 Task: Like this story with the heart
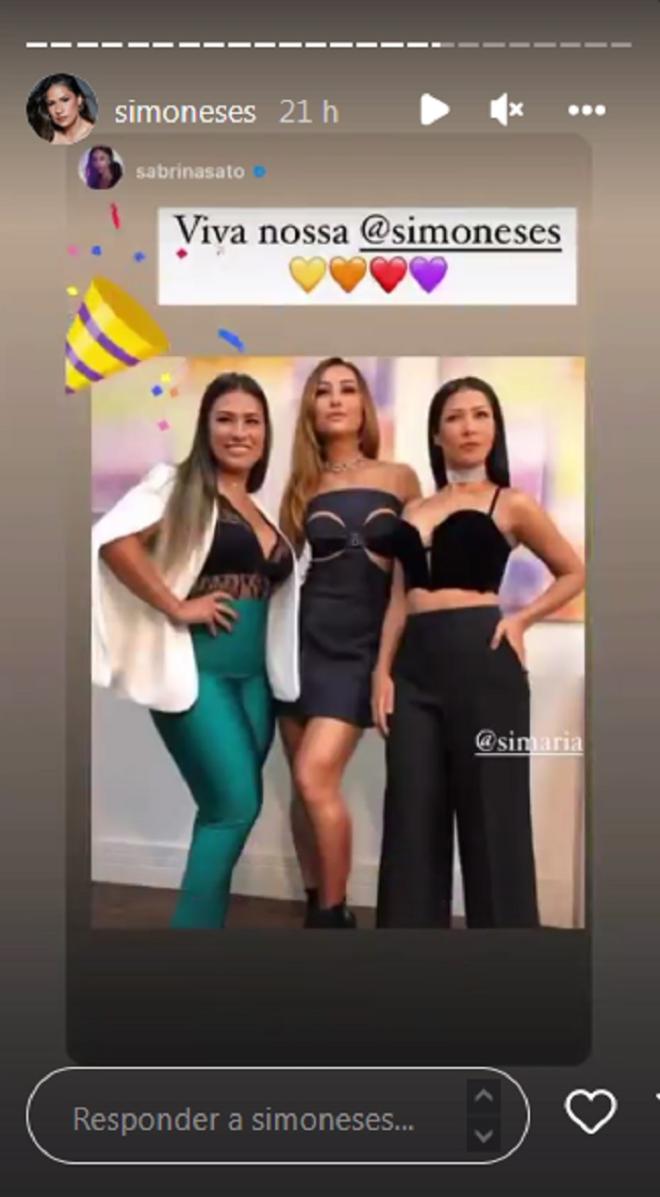point(590,1111)
